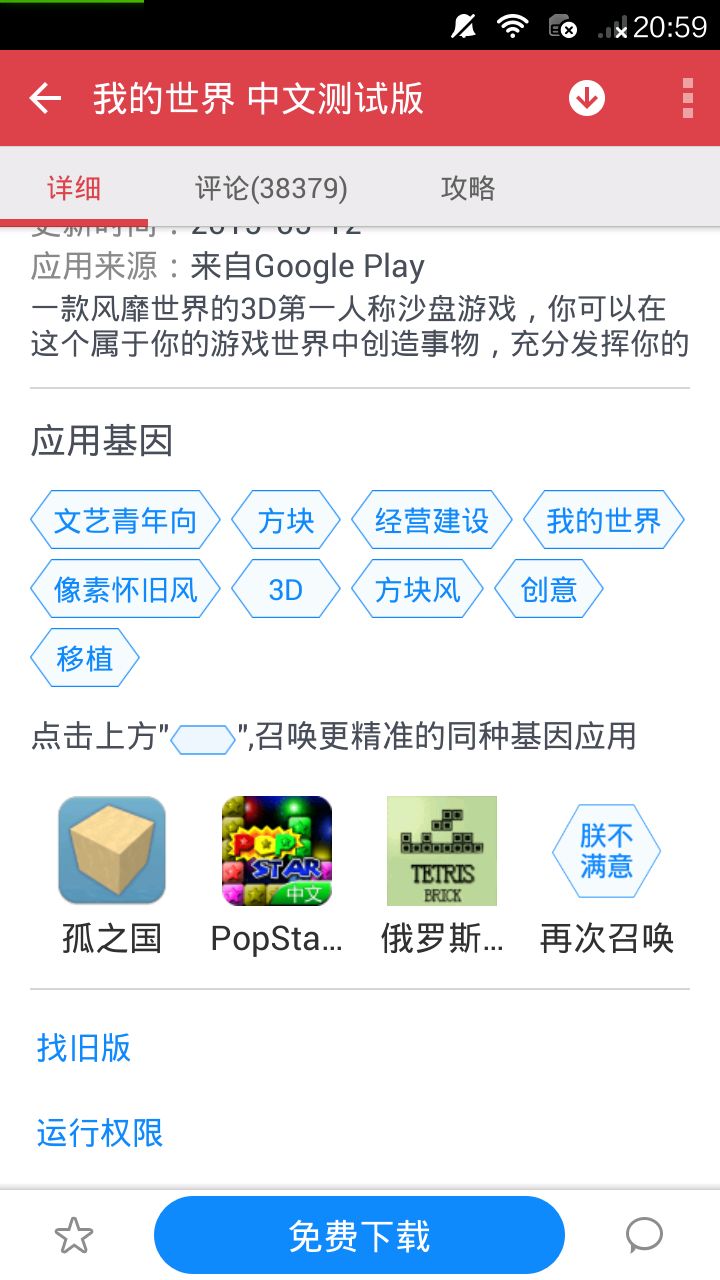Image resolution: width=720 pixels, height=1280 pixels.
Task: Select the 经营建设 gene chip
Action: [x=432, y=520]
